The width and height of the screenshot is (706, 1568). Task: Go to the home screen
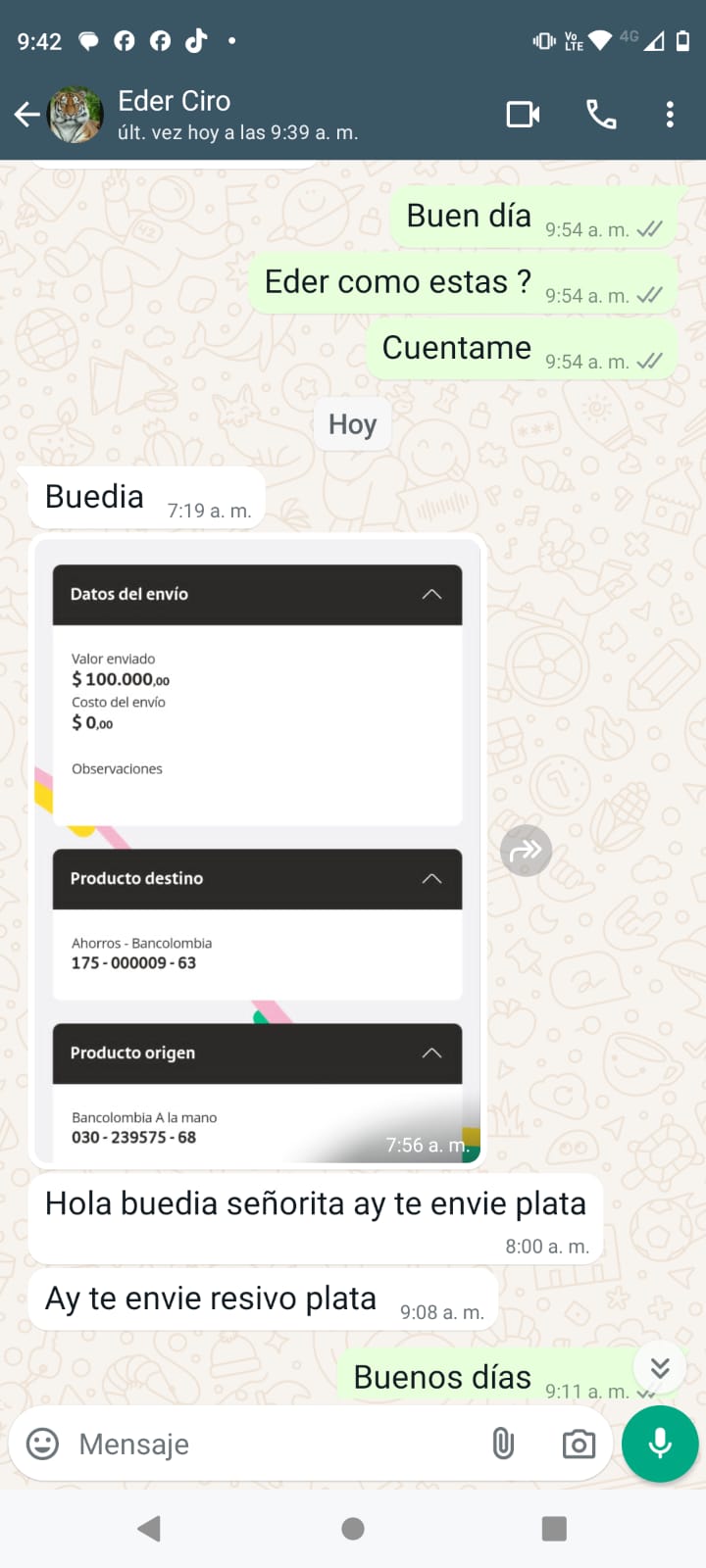pyautogui.click(x=353, y=1528)
